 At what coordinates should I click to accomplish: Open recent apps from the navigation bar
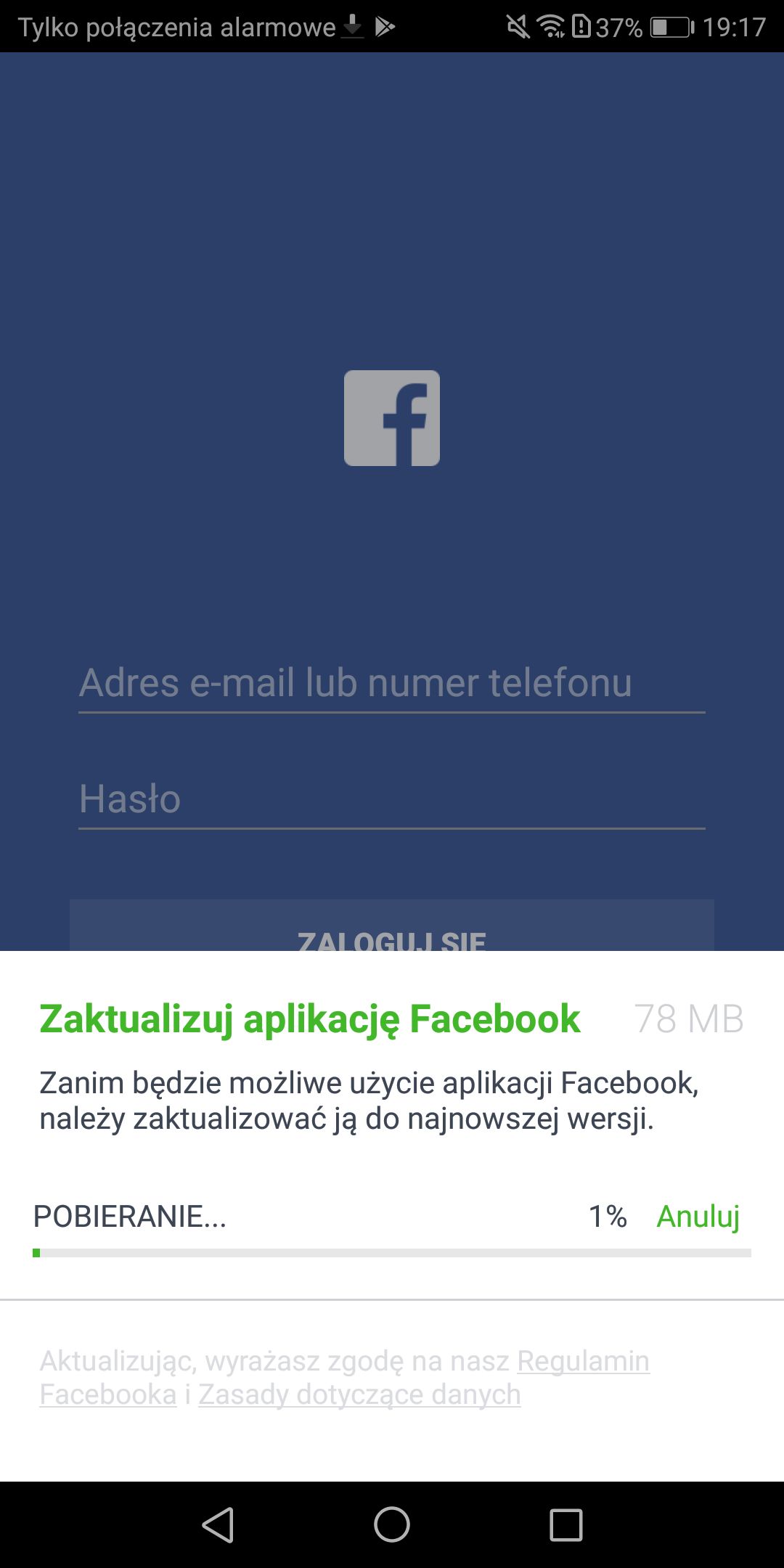pyautogui.click(x=566, y=1524)
